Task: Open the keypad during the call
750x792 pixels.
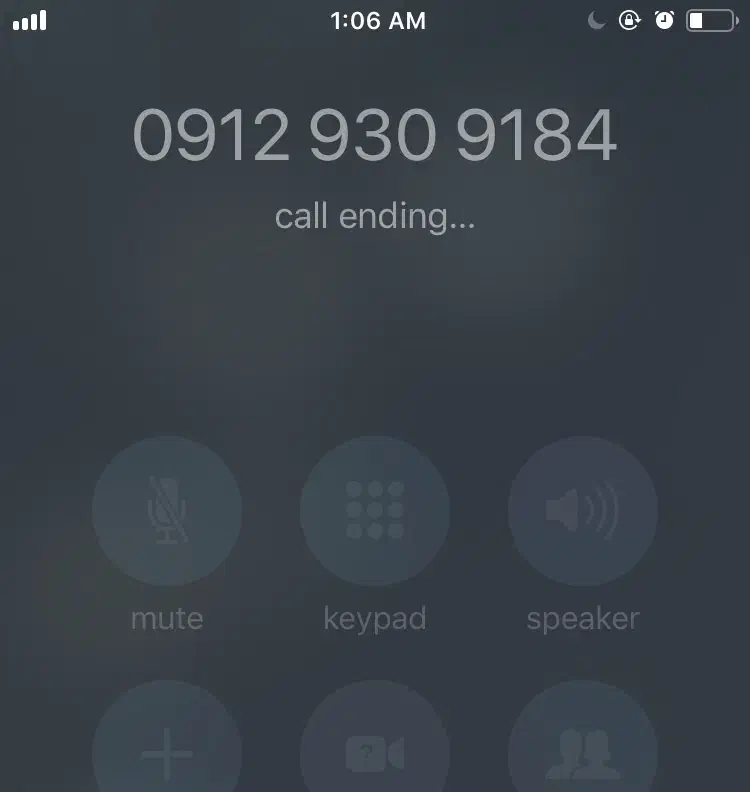Action: click(375, 511)
